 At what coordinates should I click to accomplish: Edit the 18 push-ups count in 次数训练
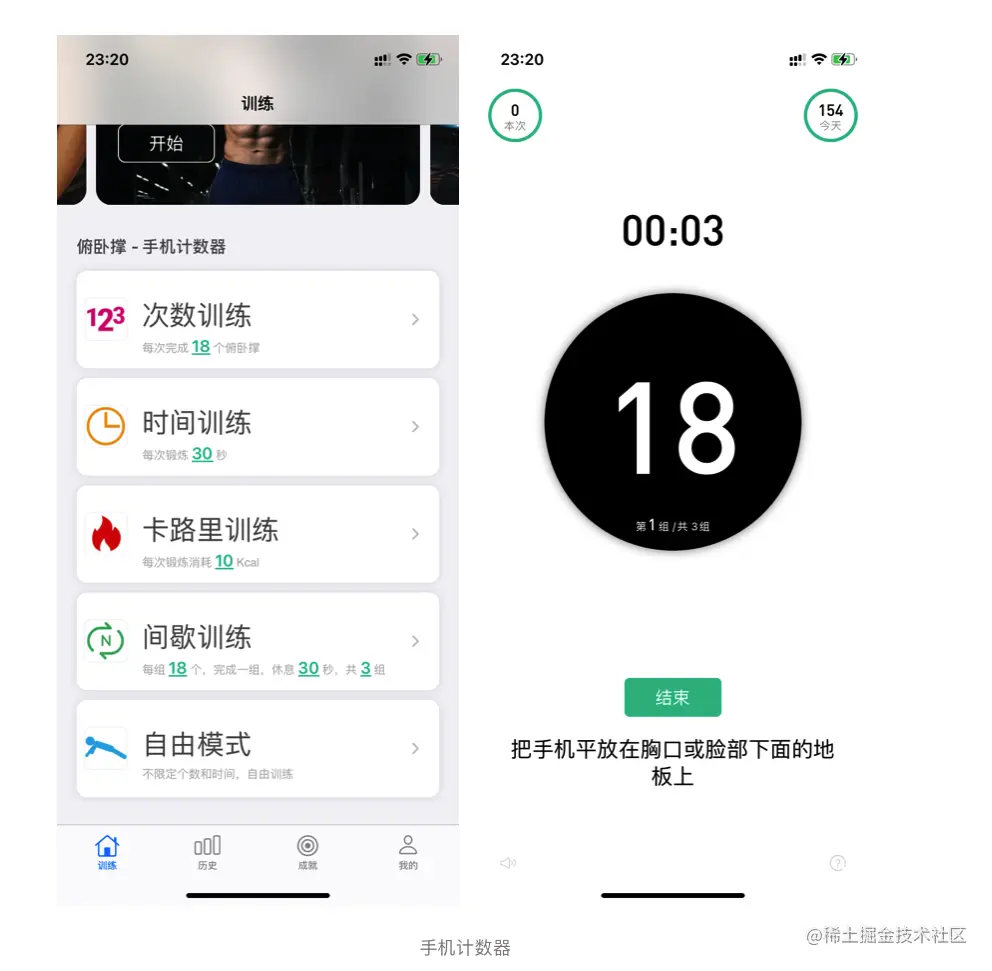pos(201,347)
